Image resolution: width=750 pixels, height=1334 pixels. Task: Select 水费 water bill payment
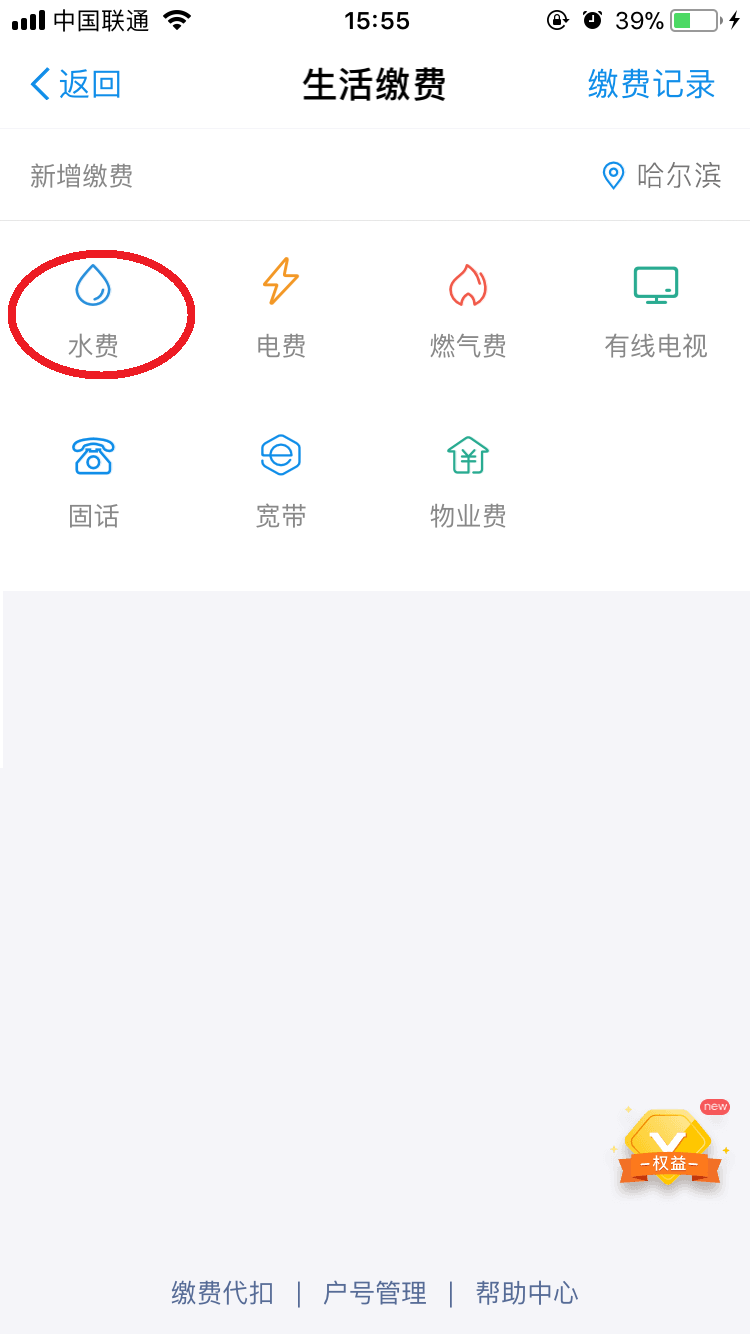tap(94, 310)
